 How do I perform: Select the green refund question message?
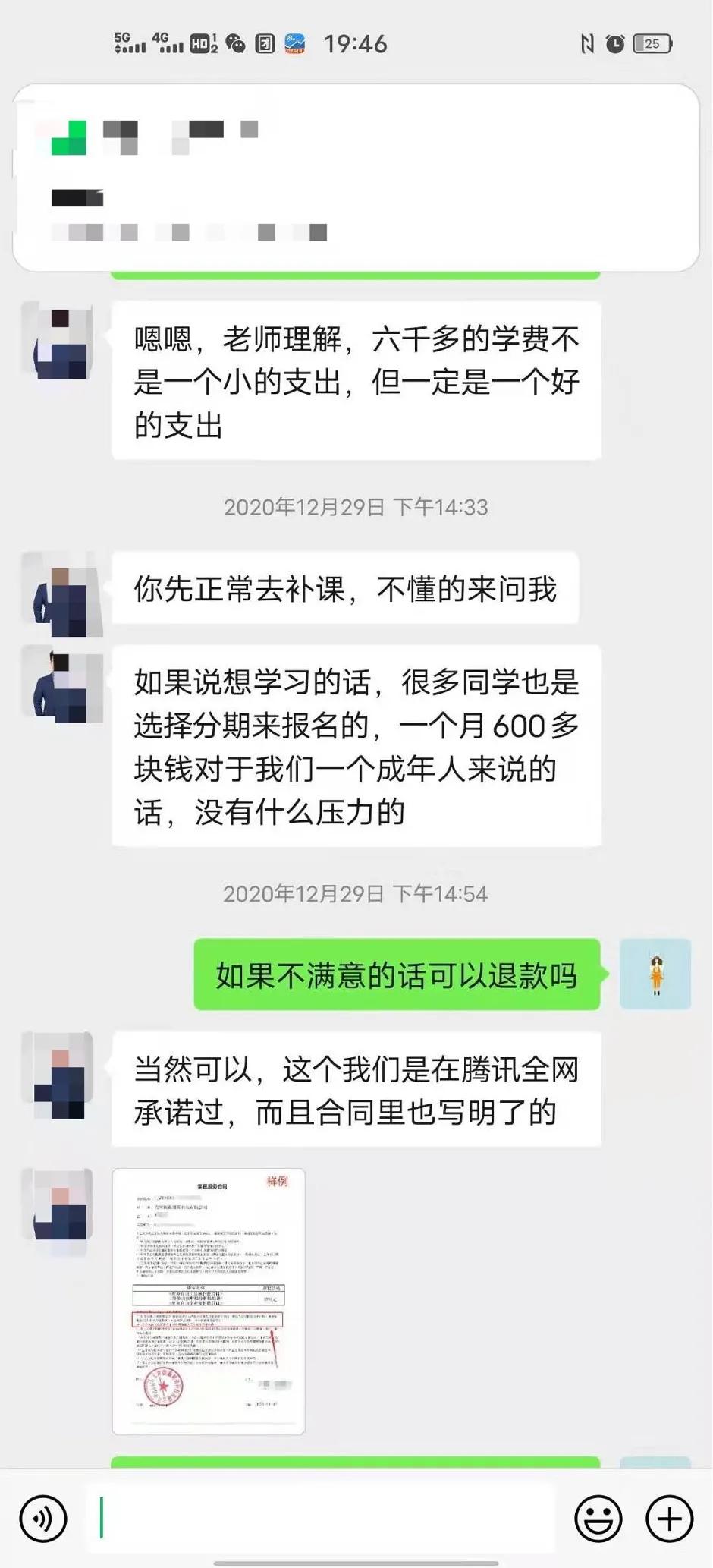point(398,977)
